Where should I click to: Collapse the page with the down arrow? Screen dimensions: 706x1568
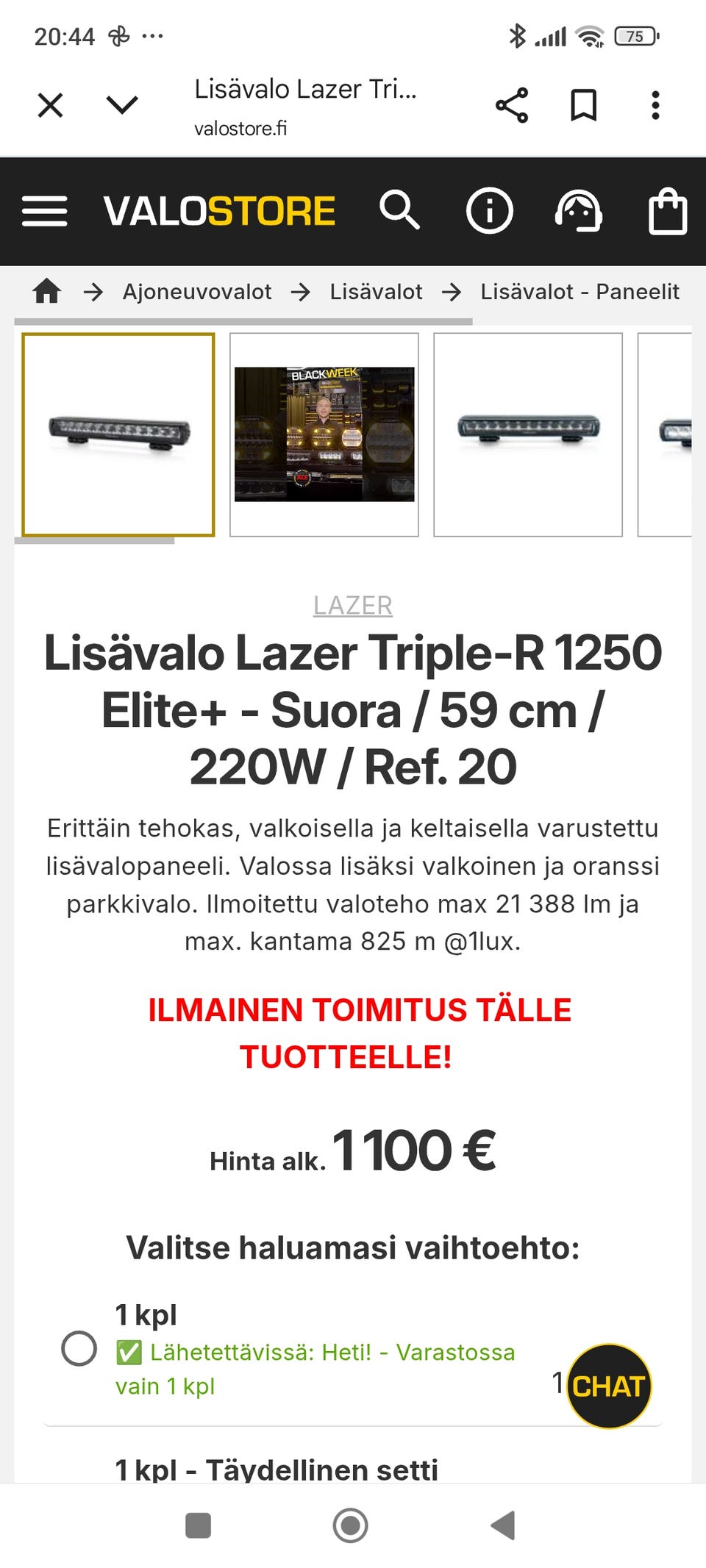tap(121, 105)
